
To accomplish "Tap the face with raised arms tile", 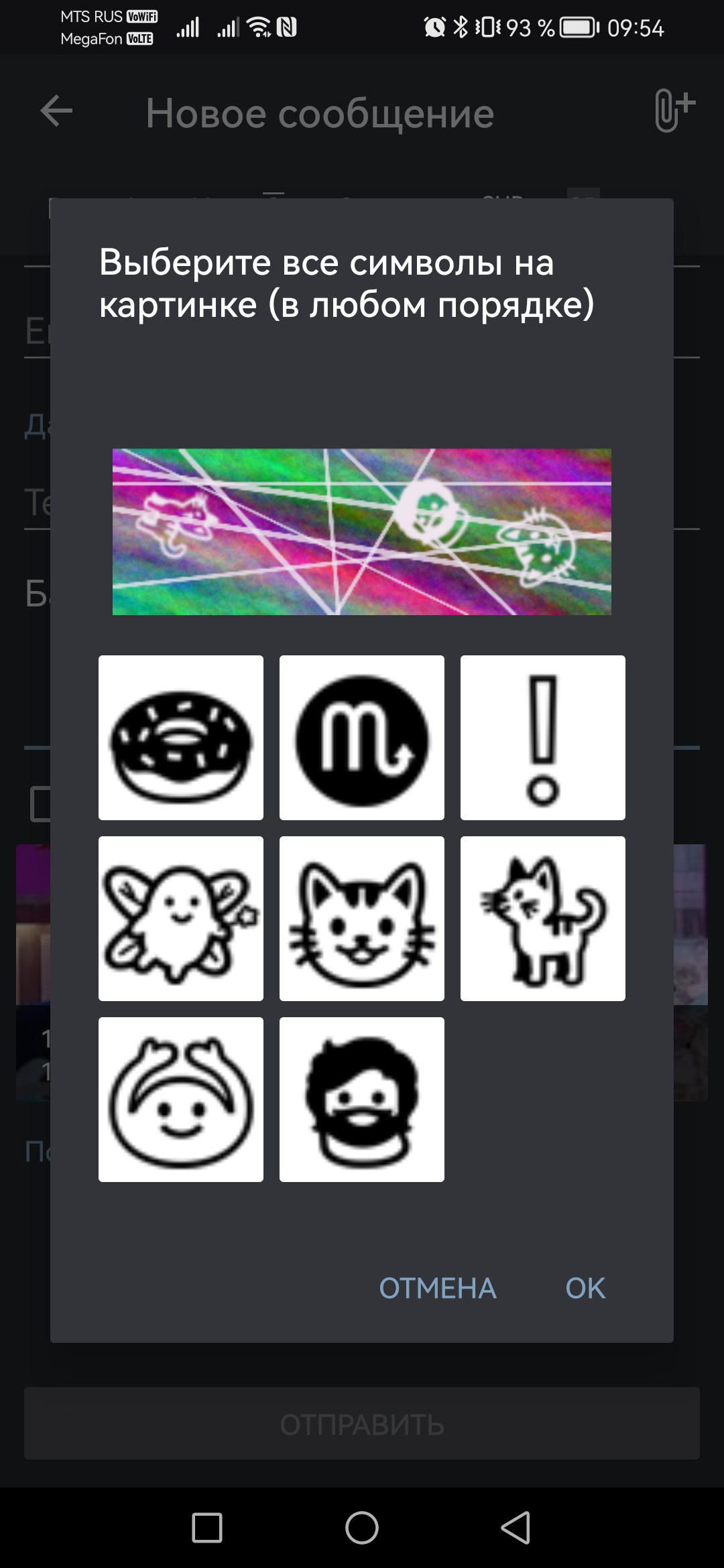I will [181, 1099].
